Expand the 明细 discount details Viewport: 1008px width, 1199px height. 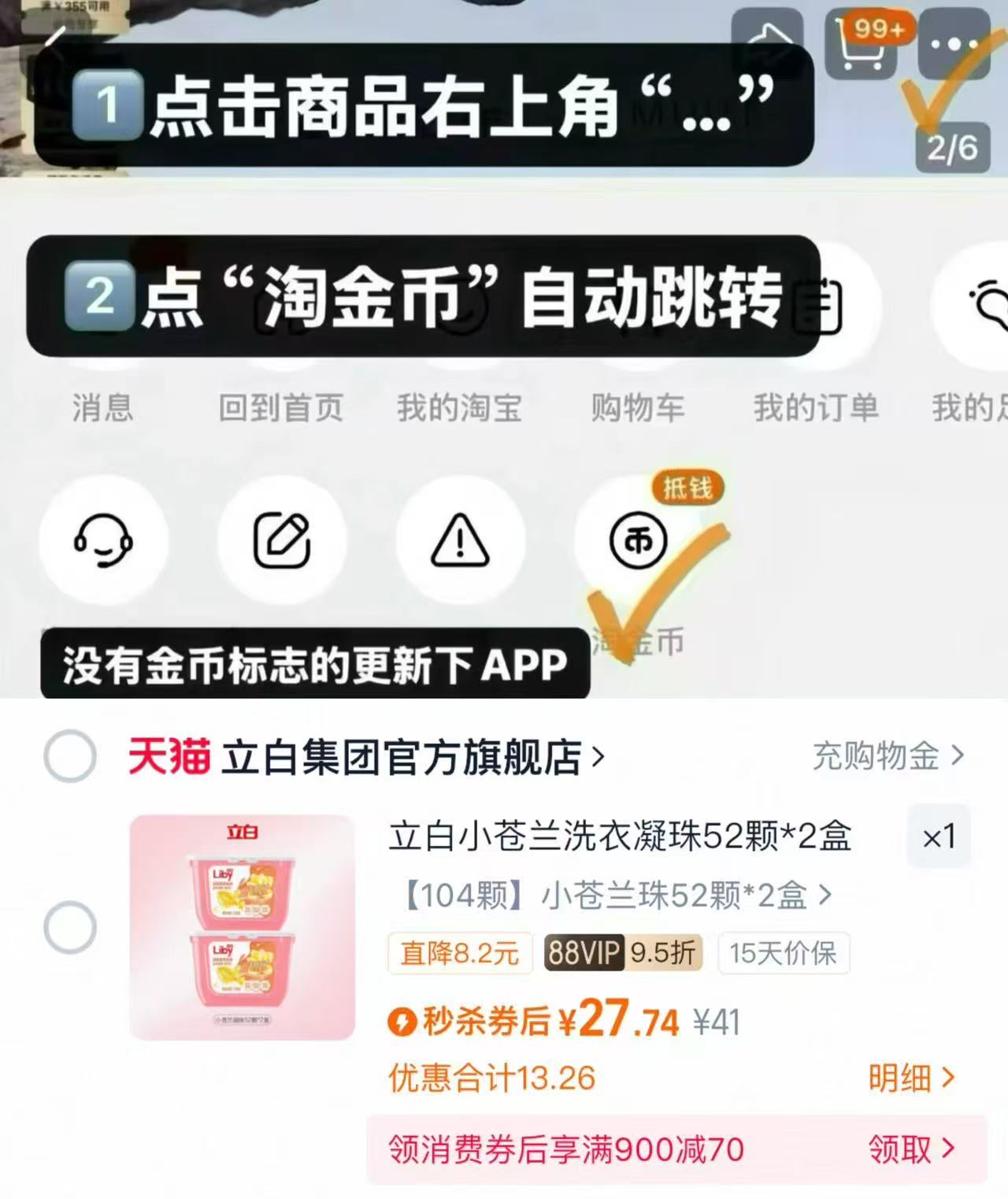910,1078
